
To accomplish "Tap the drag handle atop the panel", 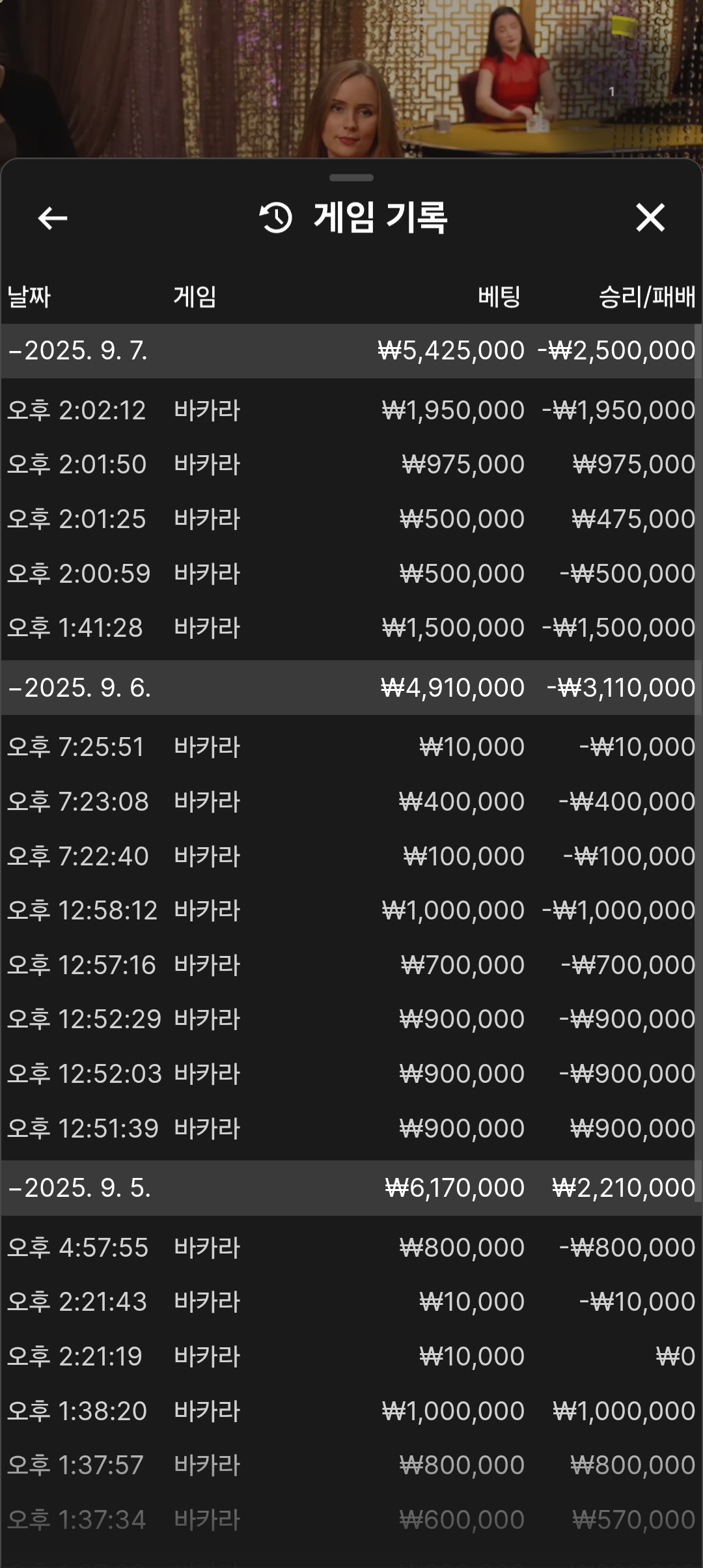I will coord(351,178).
